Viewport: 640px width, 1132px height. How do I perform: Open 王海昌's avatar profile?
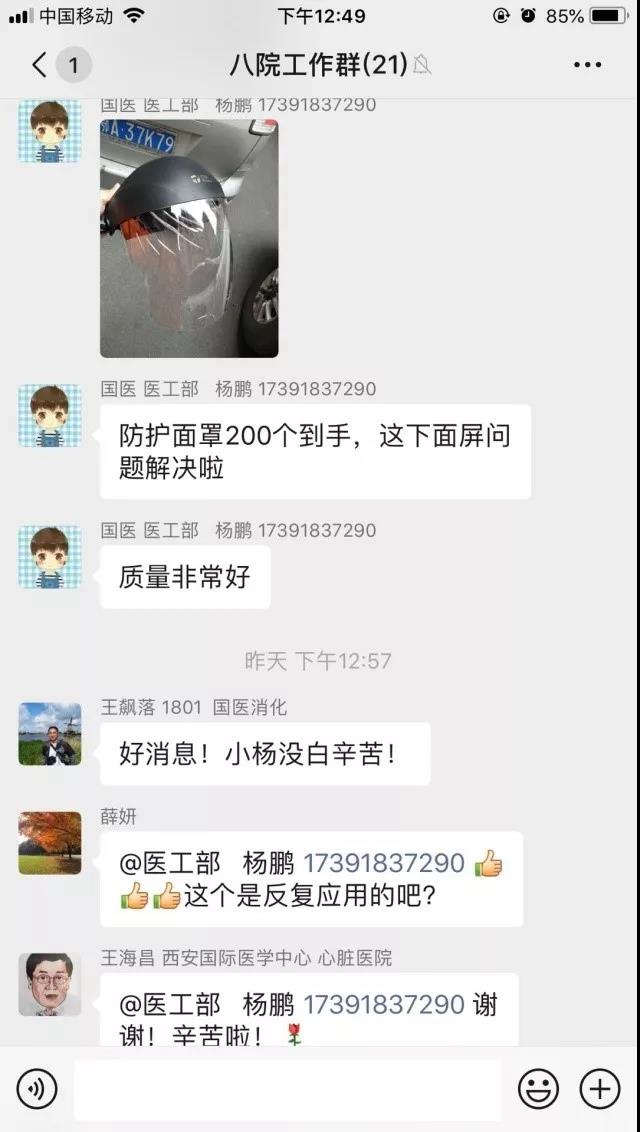point(50,985)
